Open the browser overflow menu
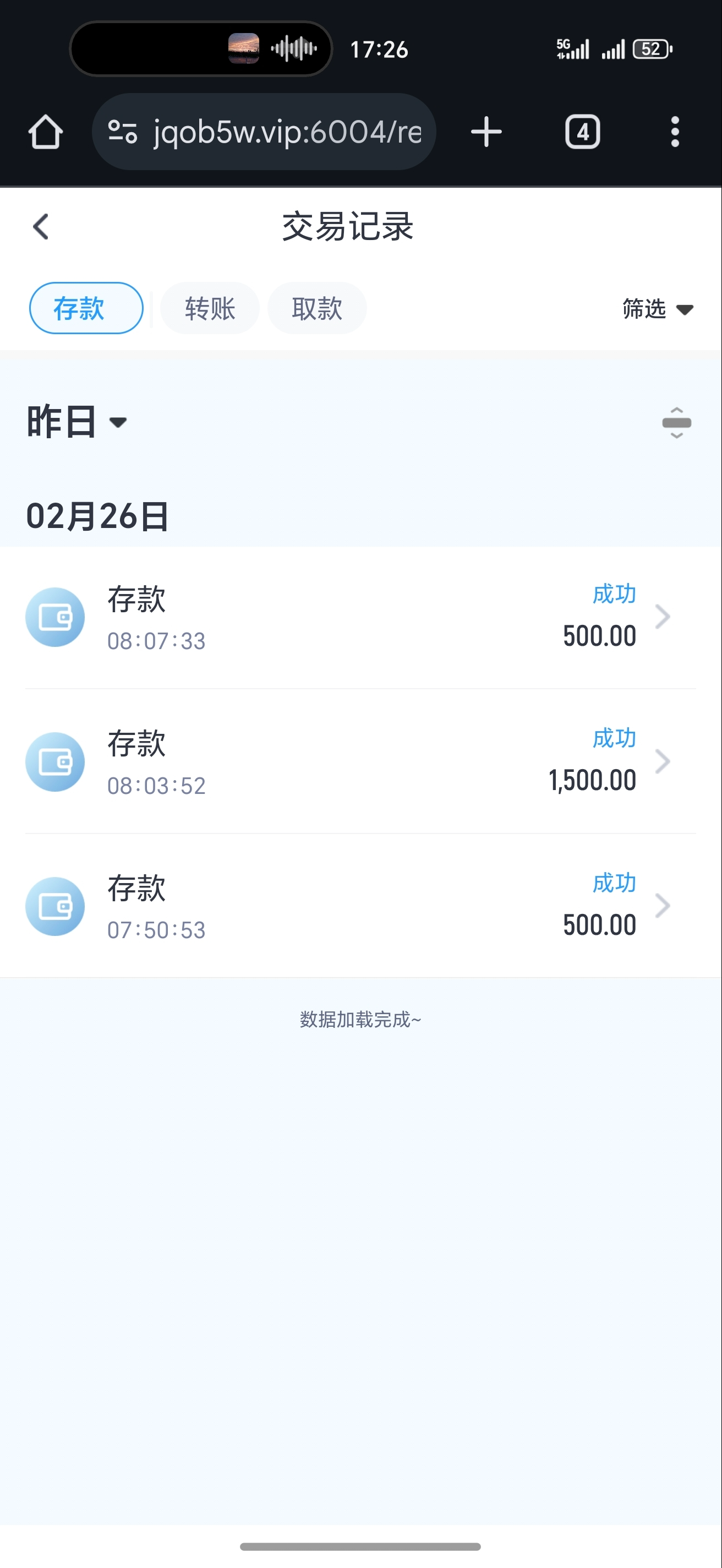The width and height of the screenshot is (722, 1568). tap(675, 132)
